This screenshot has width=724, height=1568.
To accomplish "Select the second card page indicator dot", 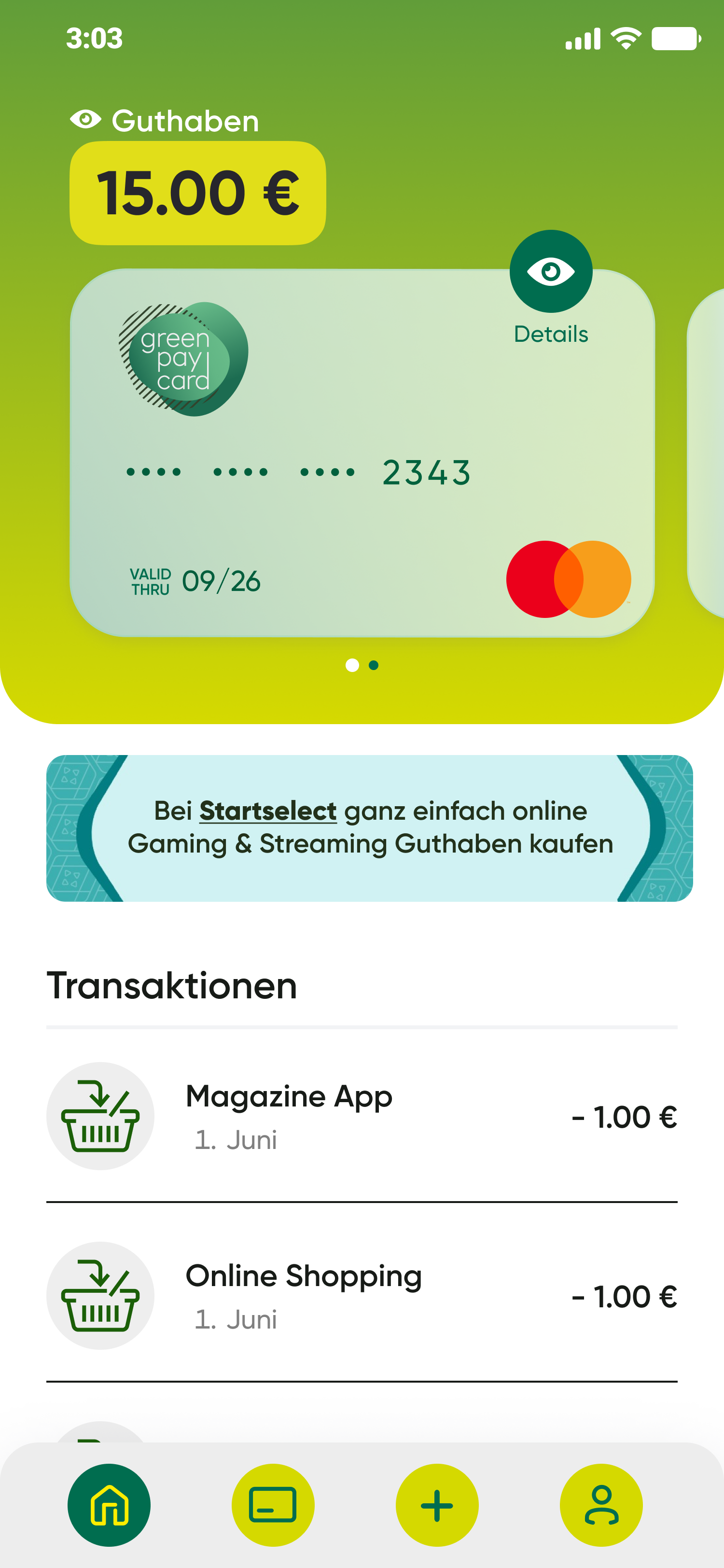I will 374,665.
